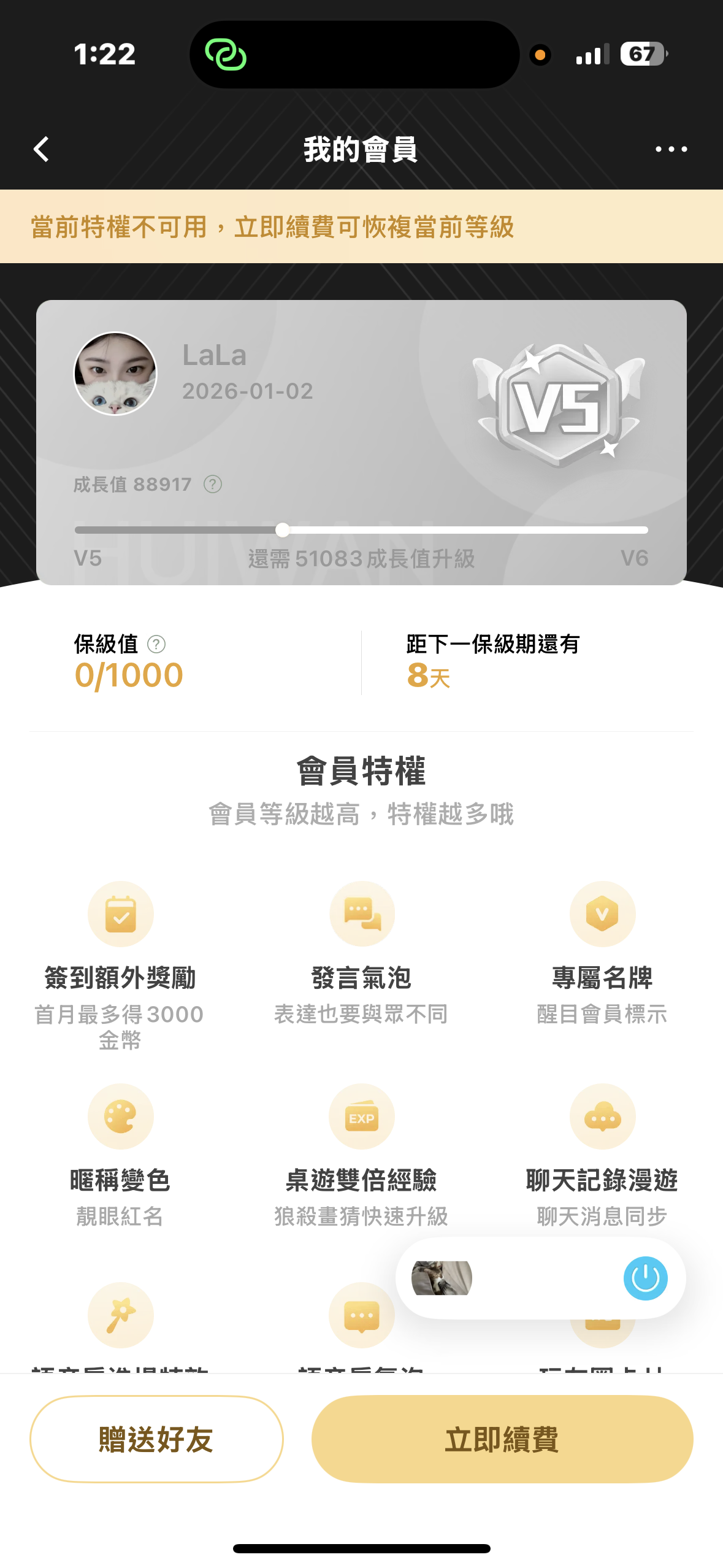Open the 聊天記錄漫遊 privilege

pyautogui.click(x=602, y=1117)
